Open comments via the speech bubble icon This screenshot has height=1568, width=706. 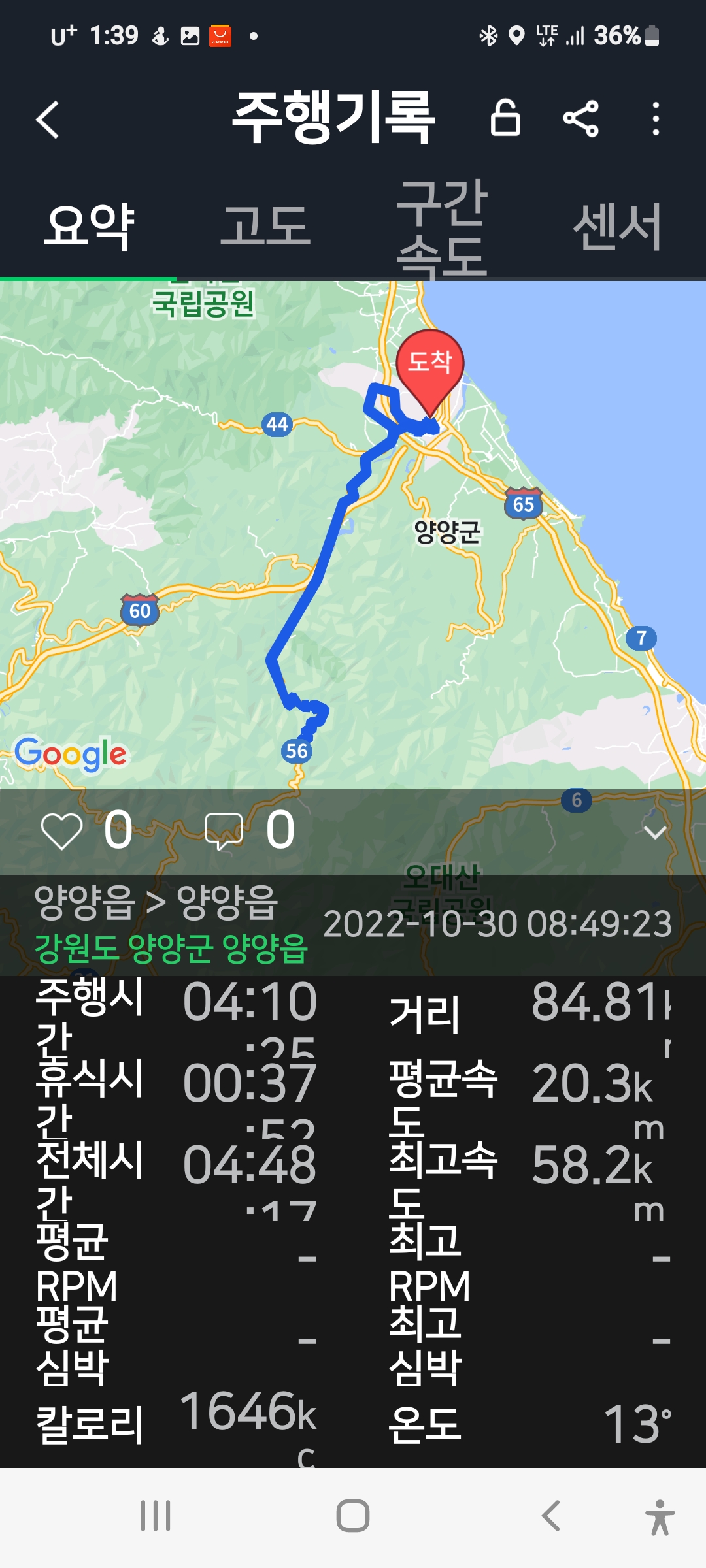tap(224, 832)
